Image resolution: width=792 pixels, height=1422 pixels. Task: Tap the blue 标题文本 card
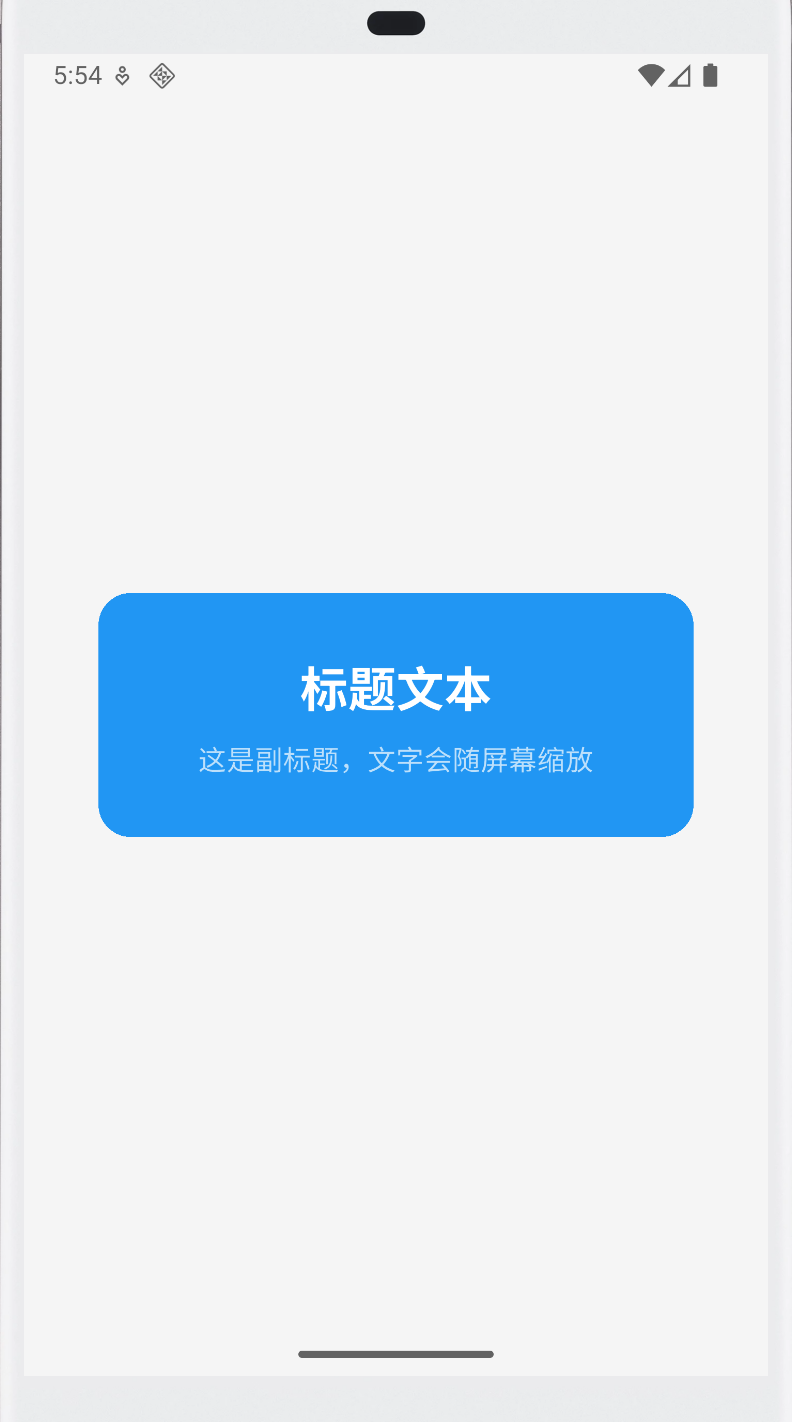[x=396, y=714]
